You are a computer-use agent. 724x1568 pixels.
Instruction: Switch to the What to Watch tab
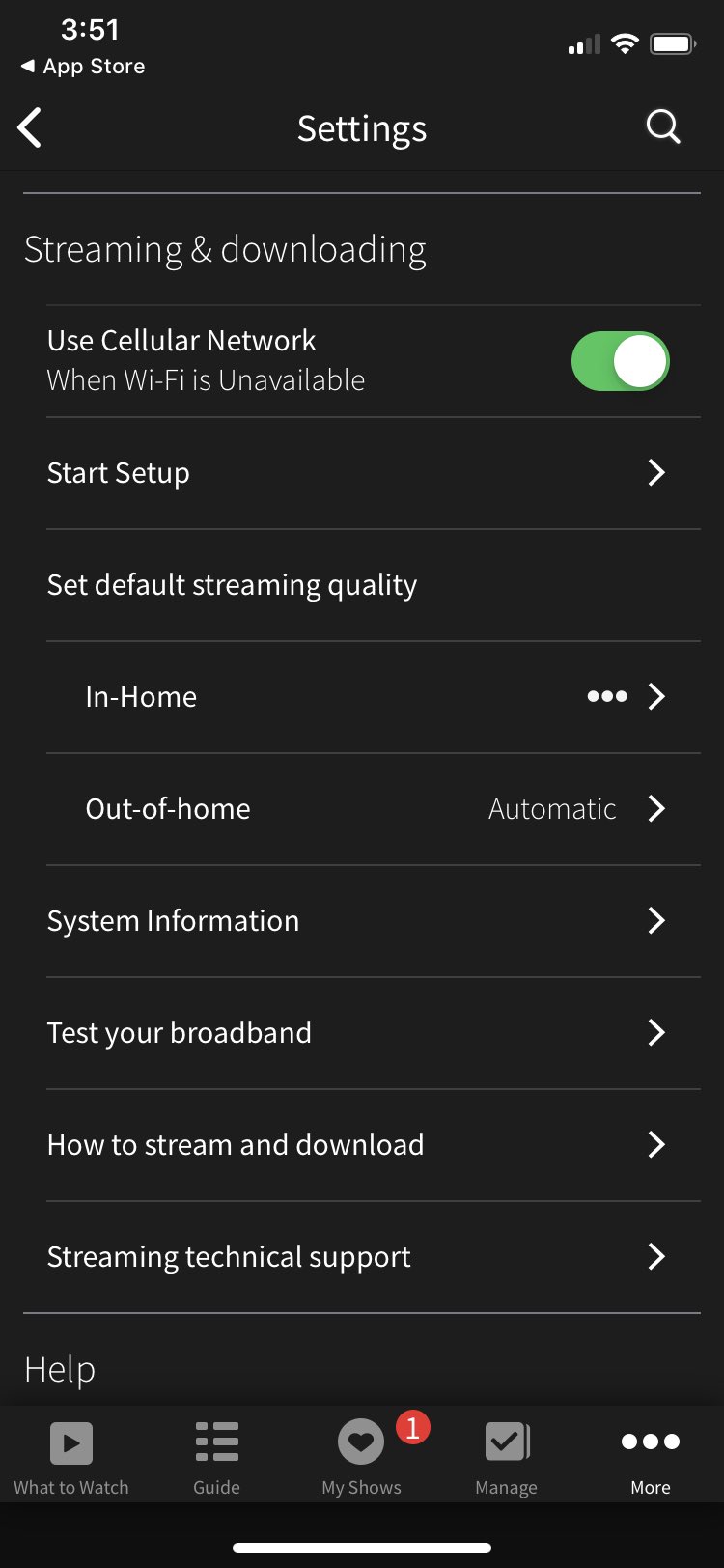point(71,1458)
